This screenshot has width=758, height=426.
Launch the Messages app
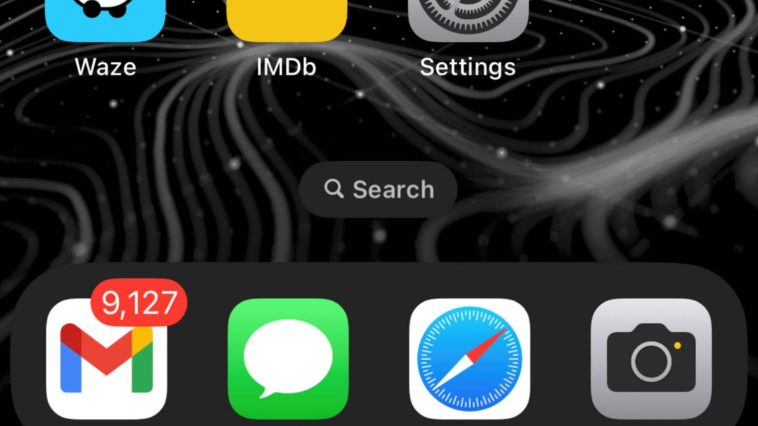(x=288, y=358)
